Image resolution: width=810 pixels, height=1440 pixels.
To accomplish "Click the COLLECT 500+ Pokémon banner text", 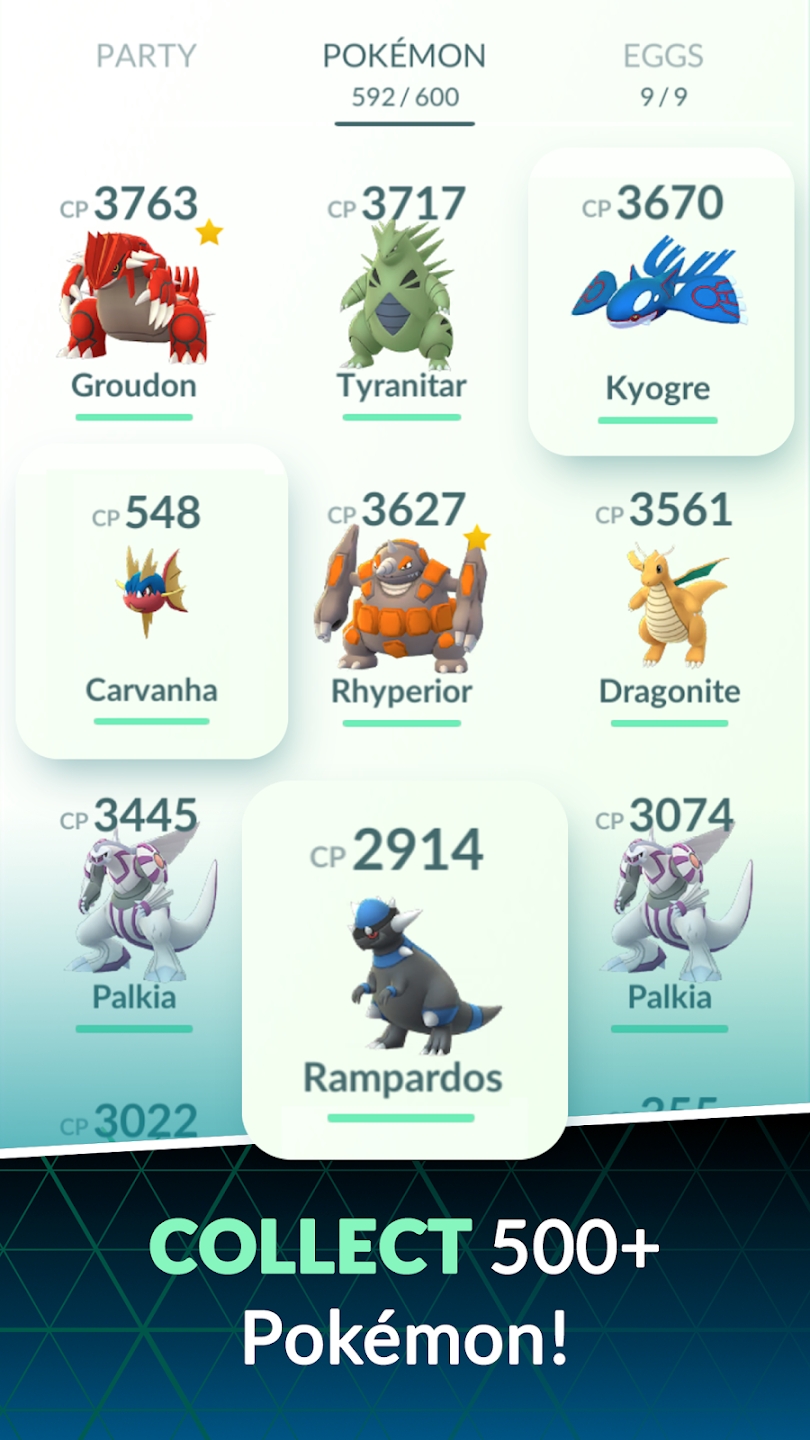I will pos(405,1288).
